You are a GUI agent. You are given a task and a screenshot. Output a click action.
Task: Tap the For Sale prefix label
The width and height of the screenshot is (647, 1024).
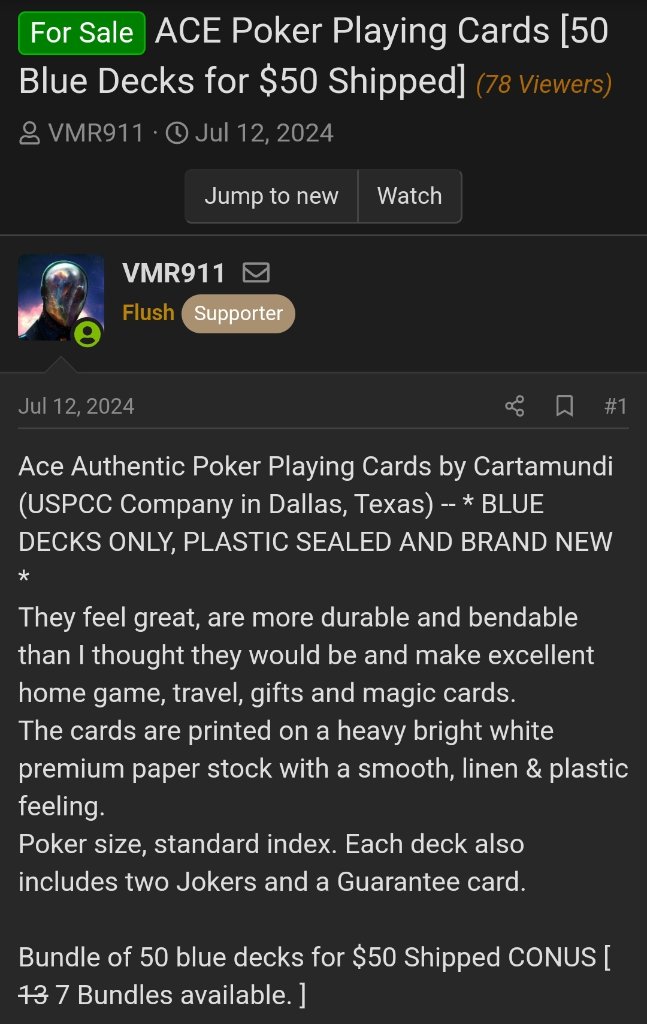(82, 33)
